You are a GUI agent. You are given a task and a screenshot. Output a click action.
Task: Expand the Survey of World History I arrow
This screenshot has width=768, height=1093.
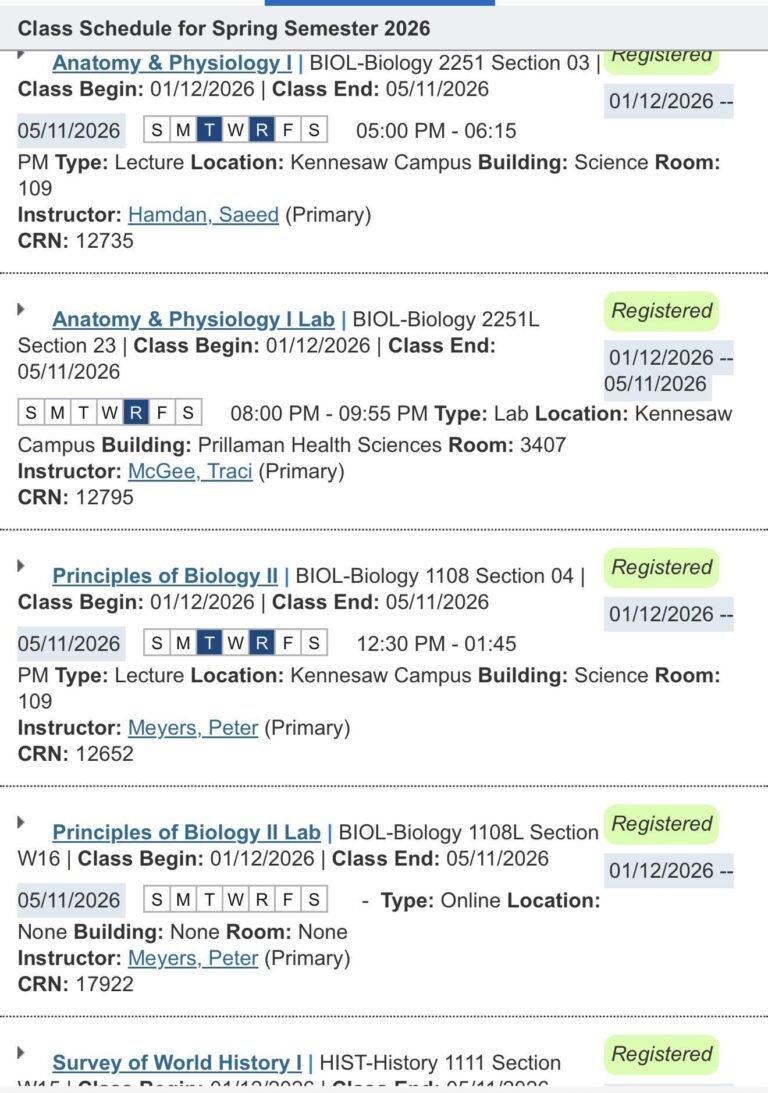click(x=22, y=1053)
